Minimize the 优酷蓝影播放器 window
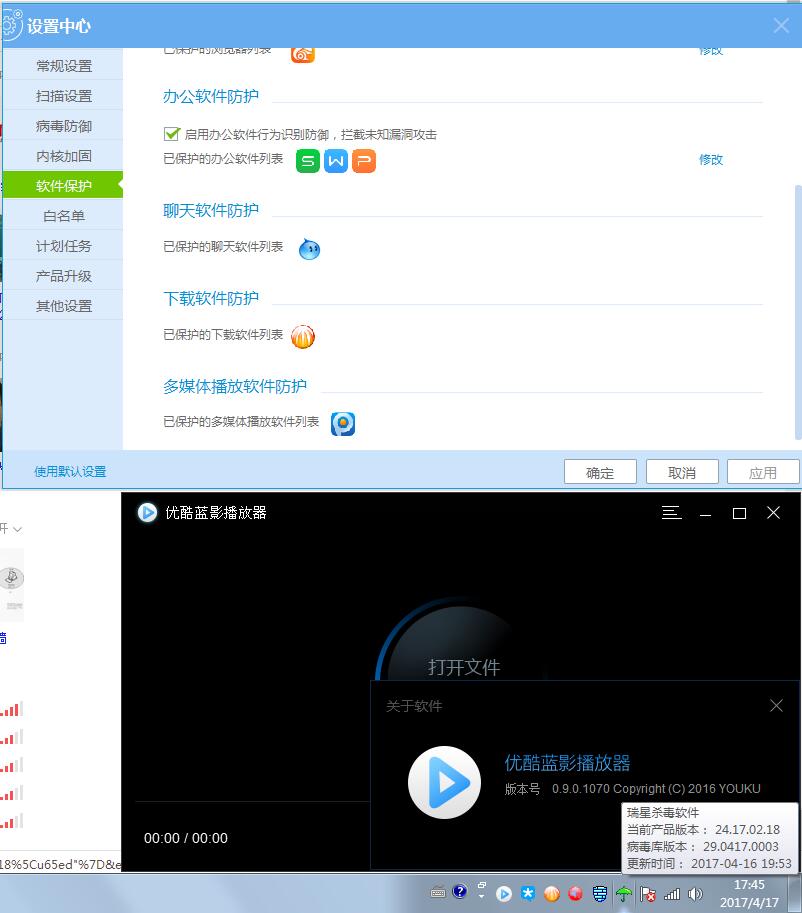This screenshot has height=913, width=802. 706,513
